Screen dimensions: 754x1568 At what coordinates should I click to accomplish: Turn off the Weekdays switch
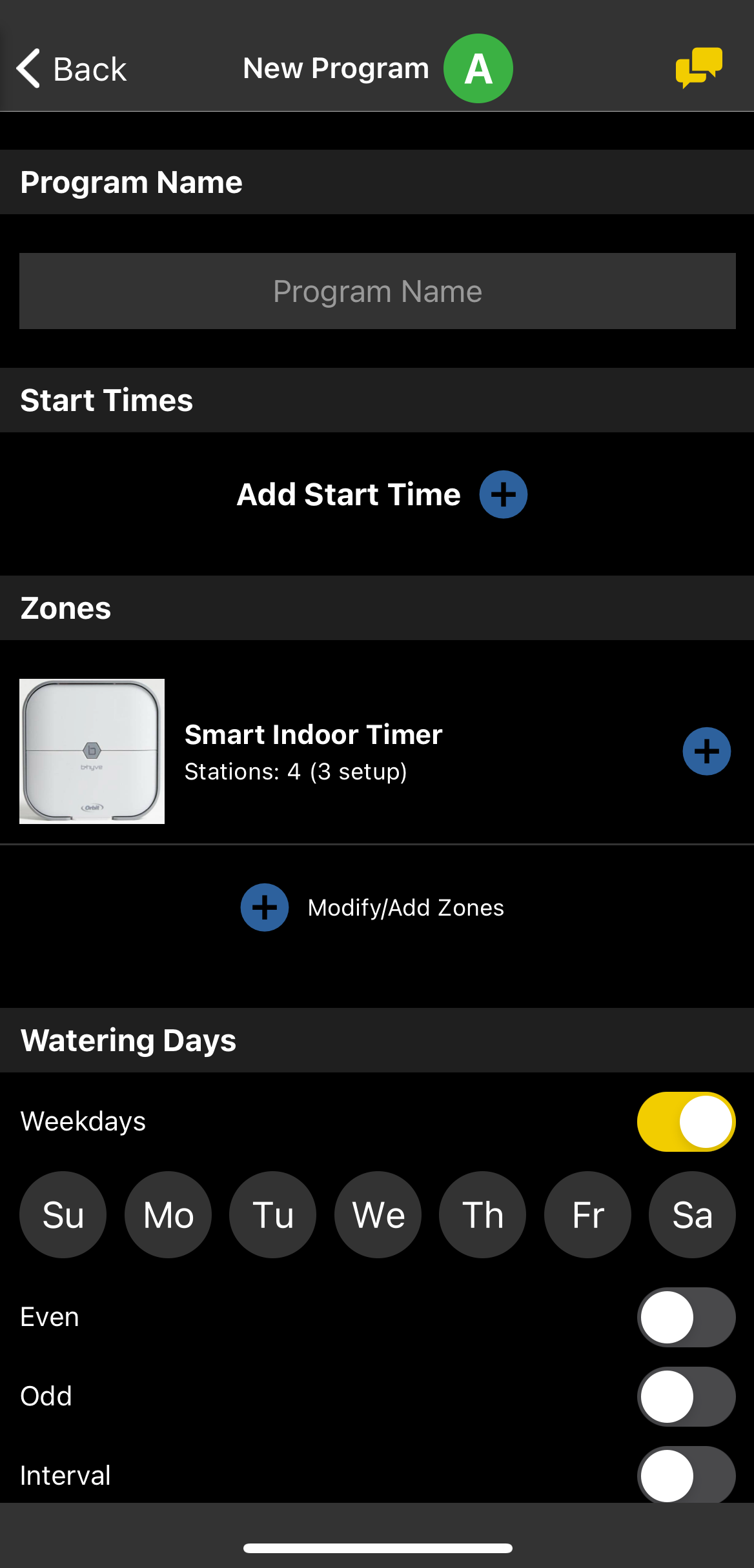pyautogui.click(x=686, y=1121)
